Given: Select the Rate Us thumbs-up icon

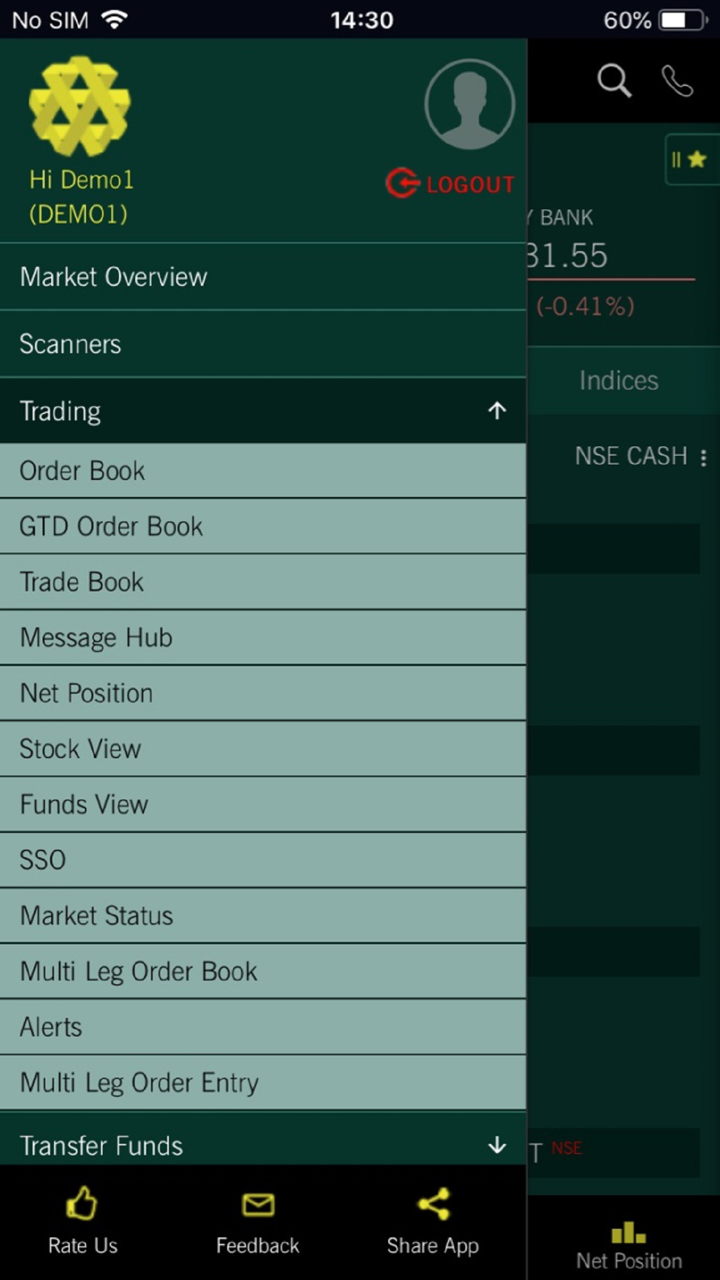Looking at the screenshot, I should [x=82, y=1204].
